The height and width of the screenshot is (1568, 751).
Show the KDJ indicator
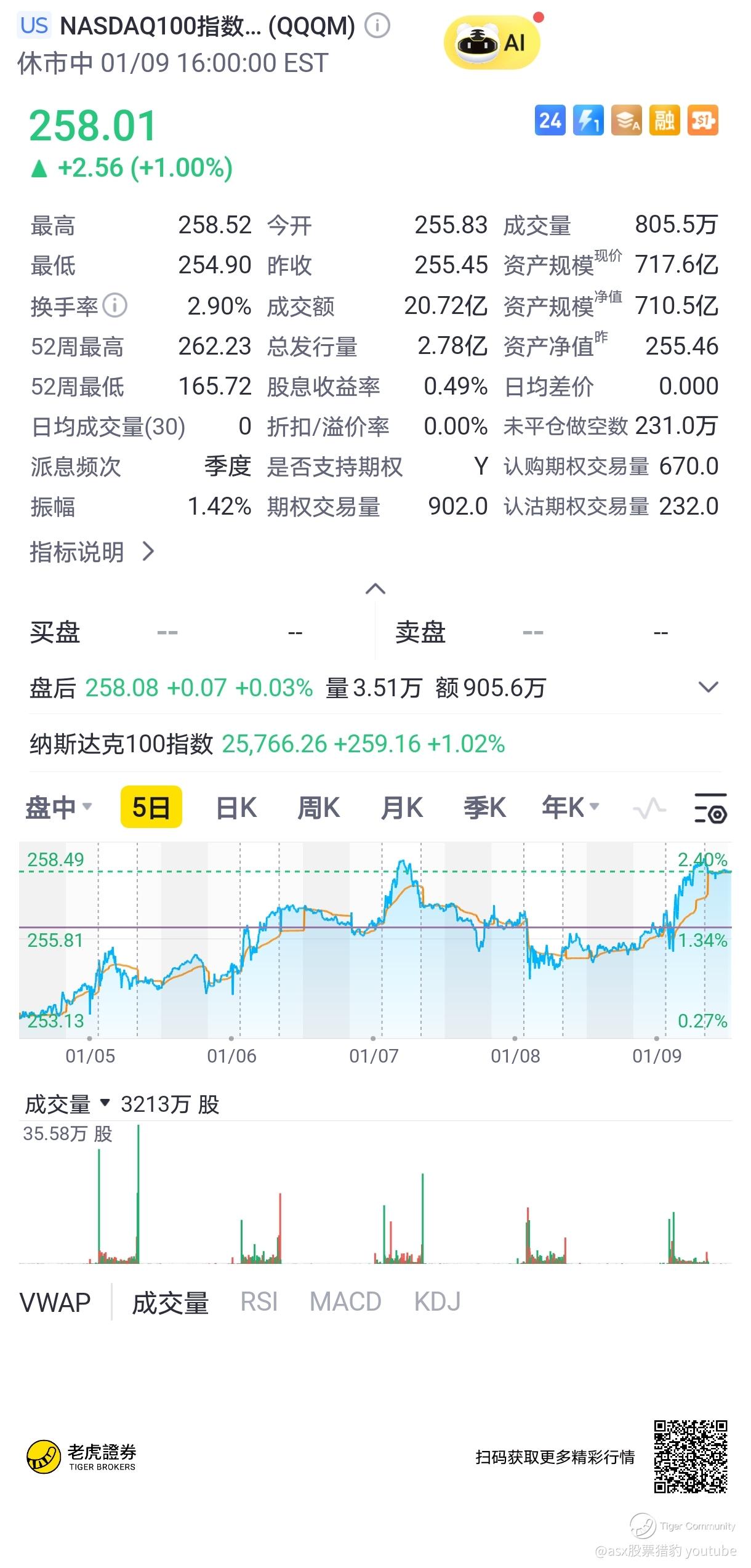437,1302
